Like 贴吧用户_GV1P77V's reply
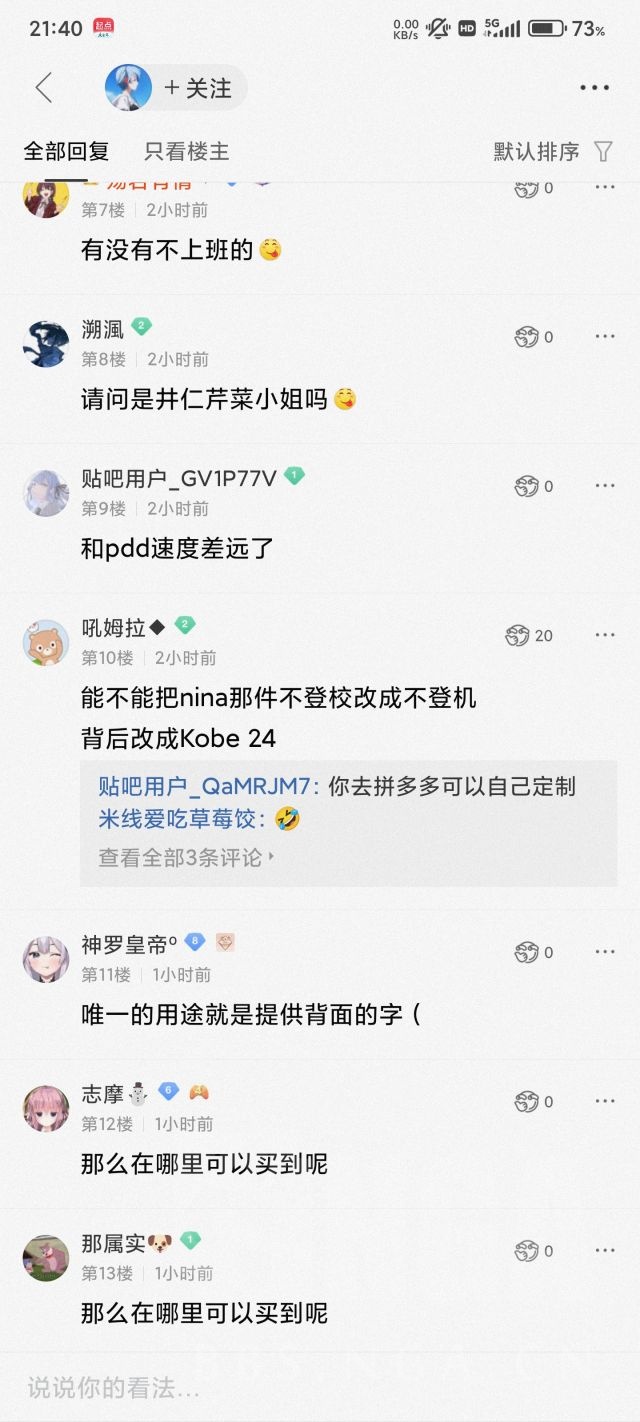 [x=527, y=486]
